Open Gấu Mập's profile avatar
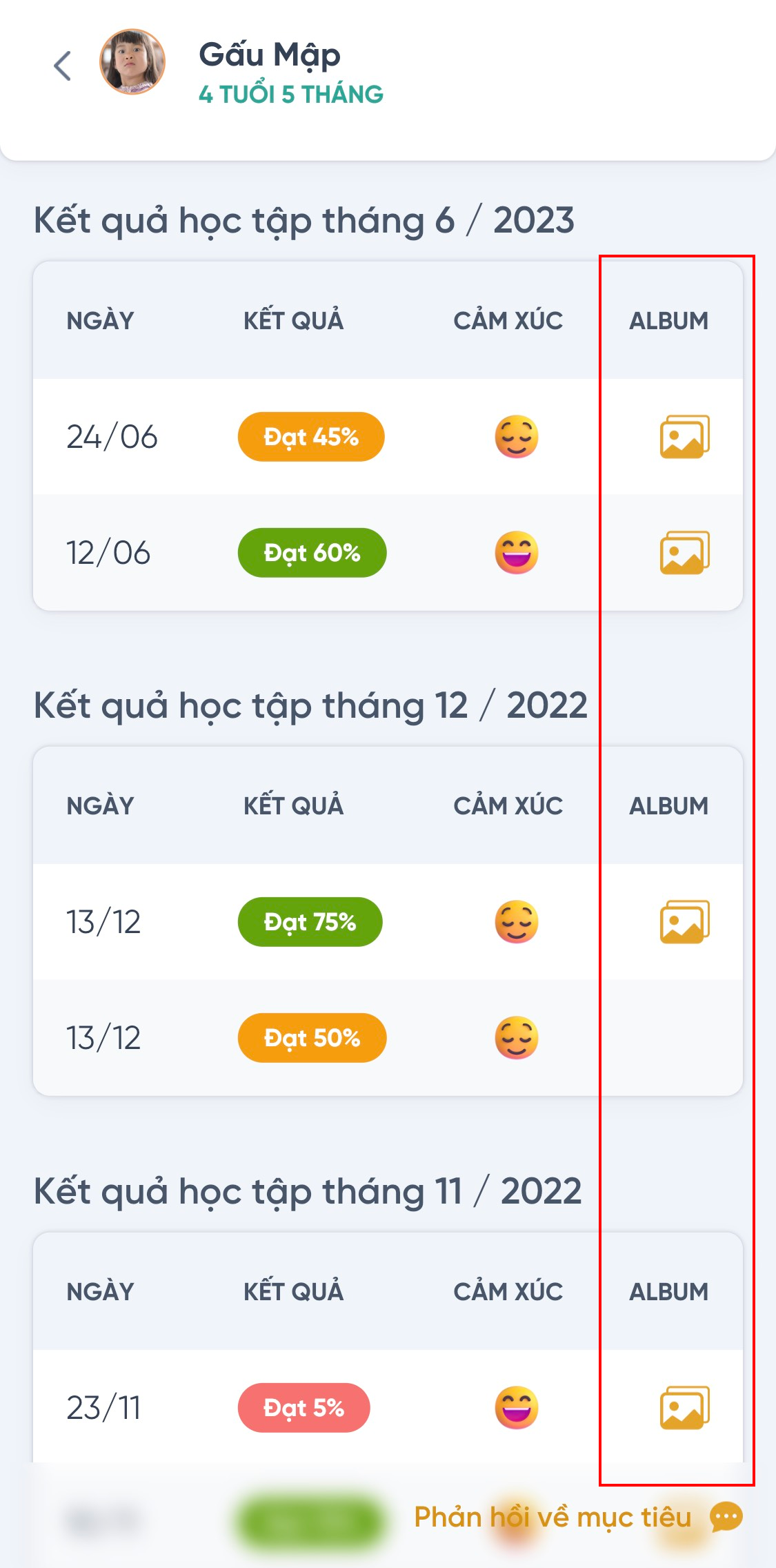 (132, 62)
